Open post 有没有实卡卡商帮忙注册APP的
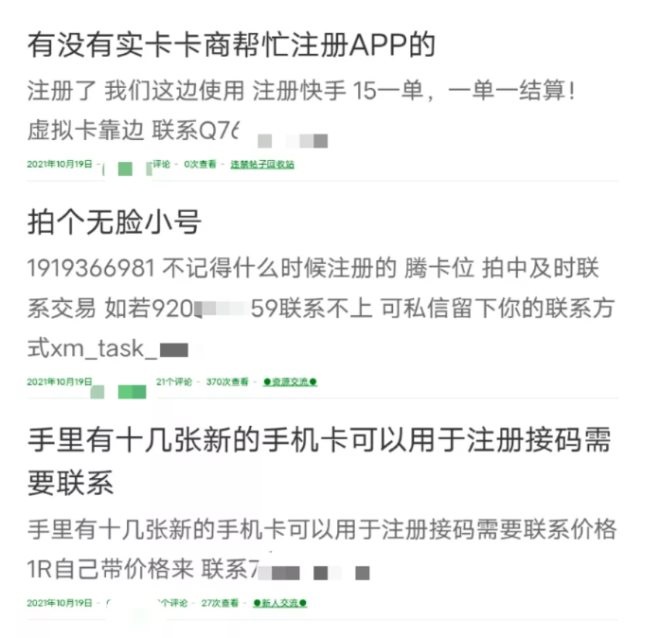660x638 pixels. pyautogui.click(x=232, y=46)
